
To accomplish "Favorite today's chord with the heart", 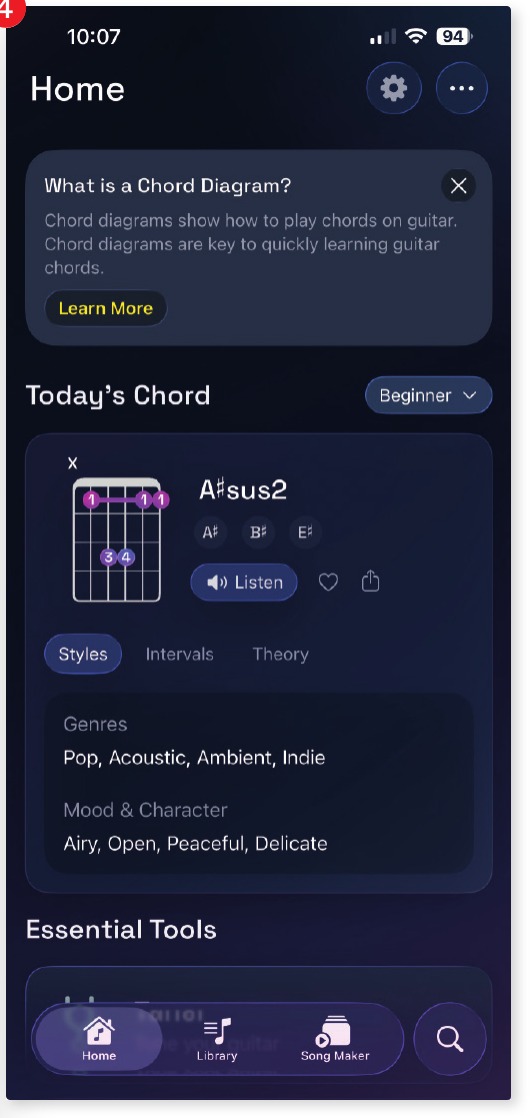I will click(x=327, y=583).
